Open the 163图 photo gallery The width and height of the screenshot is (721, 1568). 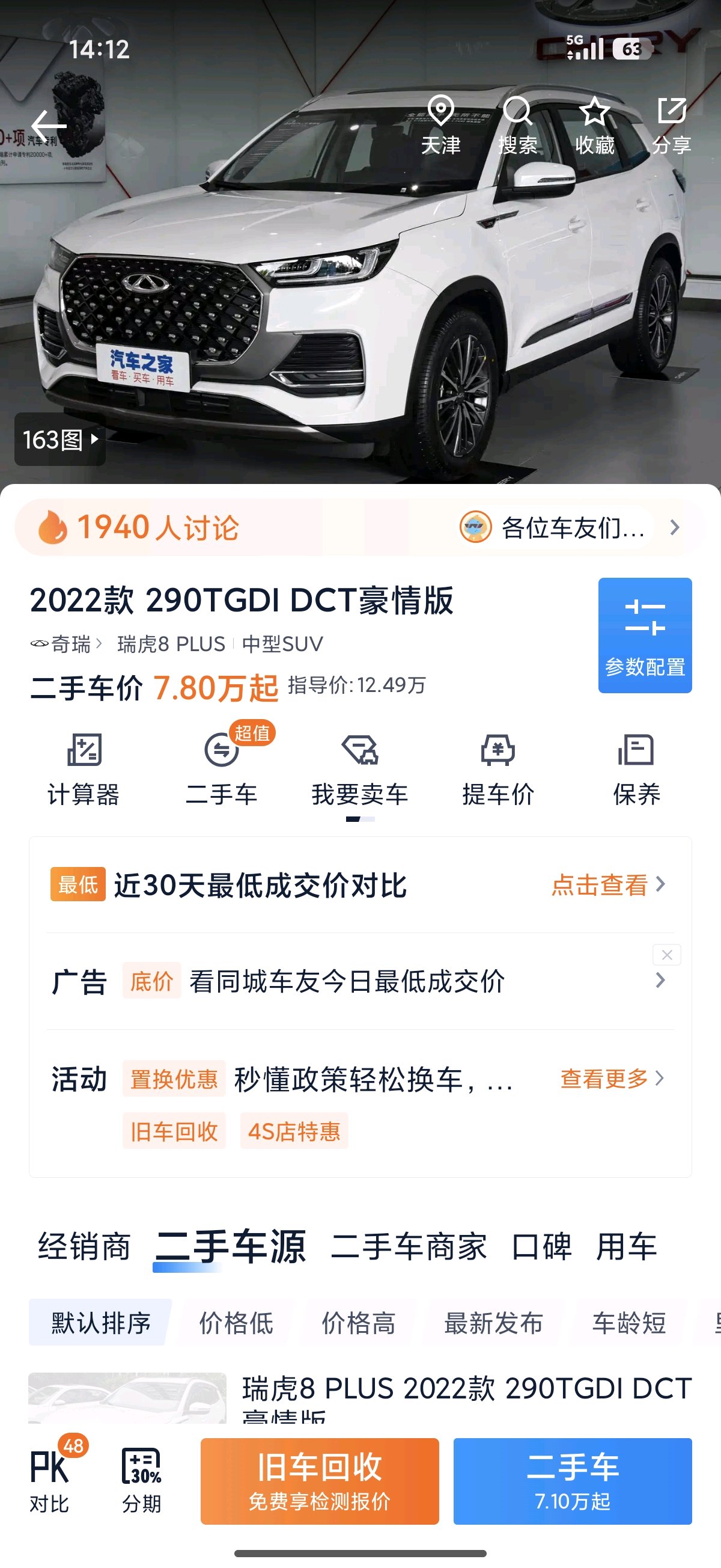59,439
